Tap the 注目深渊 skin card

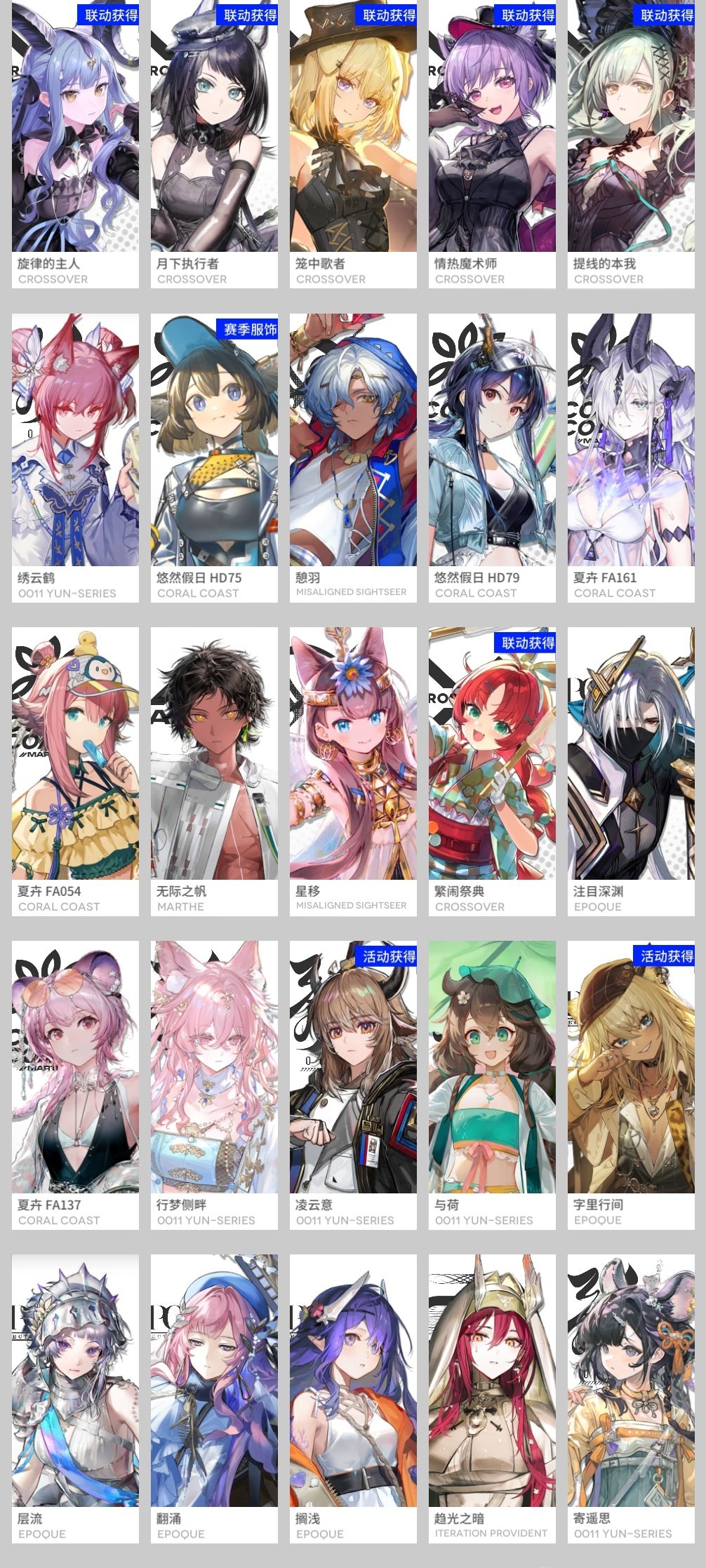coord(631,771)
